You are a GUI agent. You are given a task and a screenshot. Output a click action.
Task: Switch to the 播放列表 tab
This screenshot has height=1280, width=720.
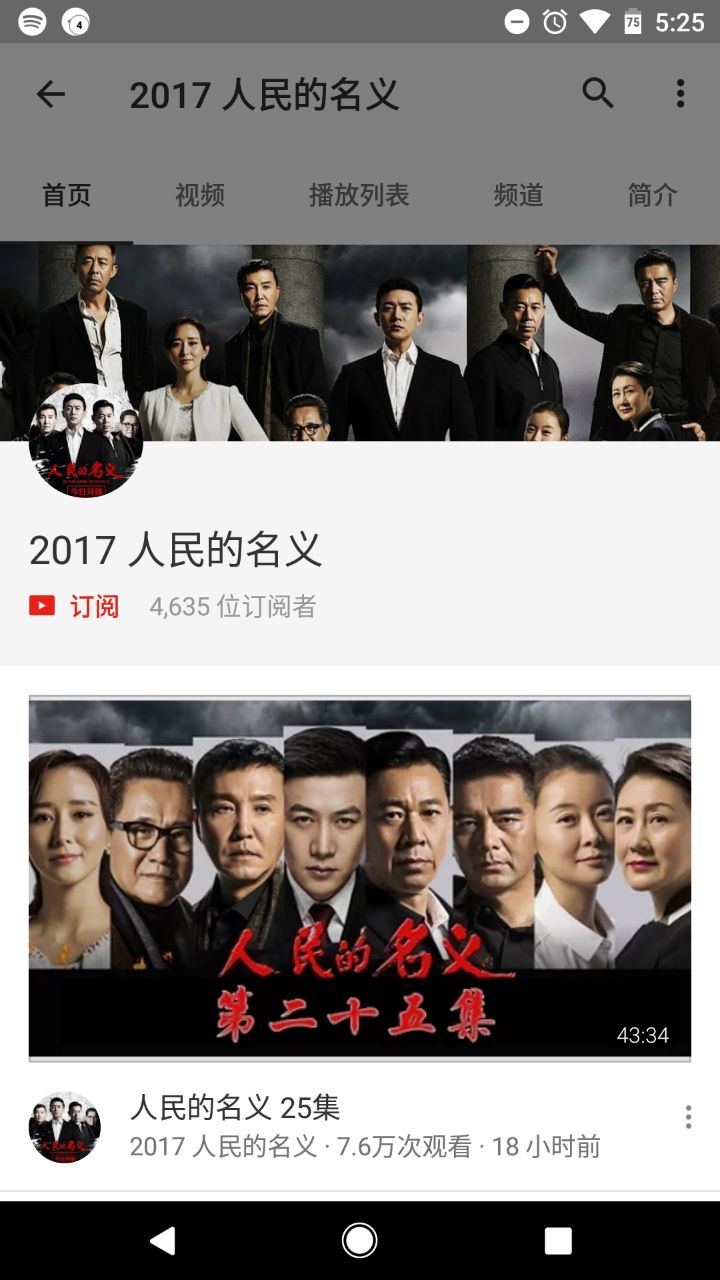click(359, 195)
